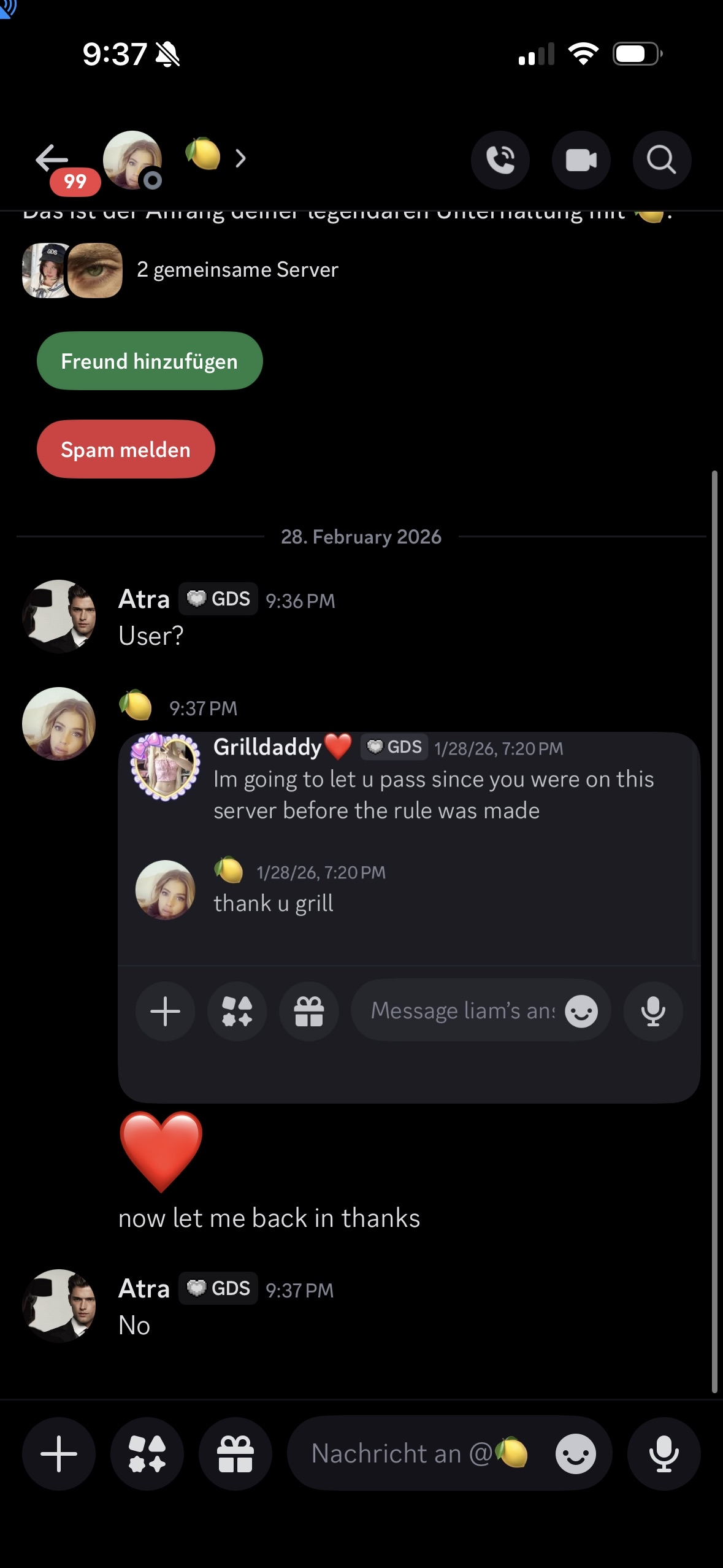
Task: Start a video call
Action: tap(581, 160)
